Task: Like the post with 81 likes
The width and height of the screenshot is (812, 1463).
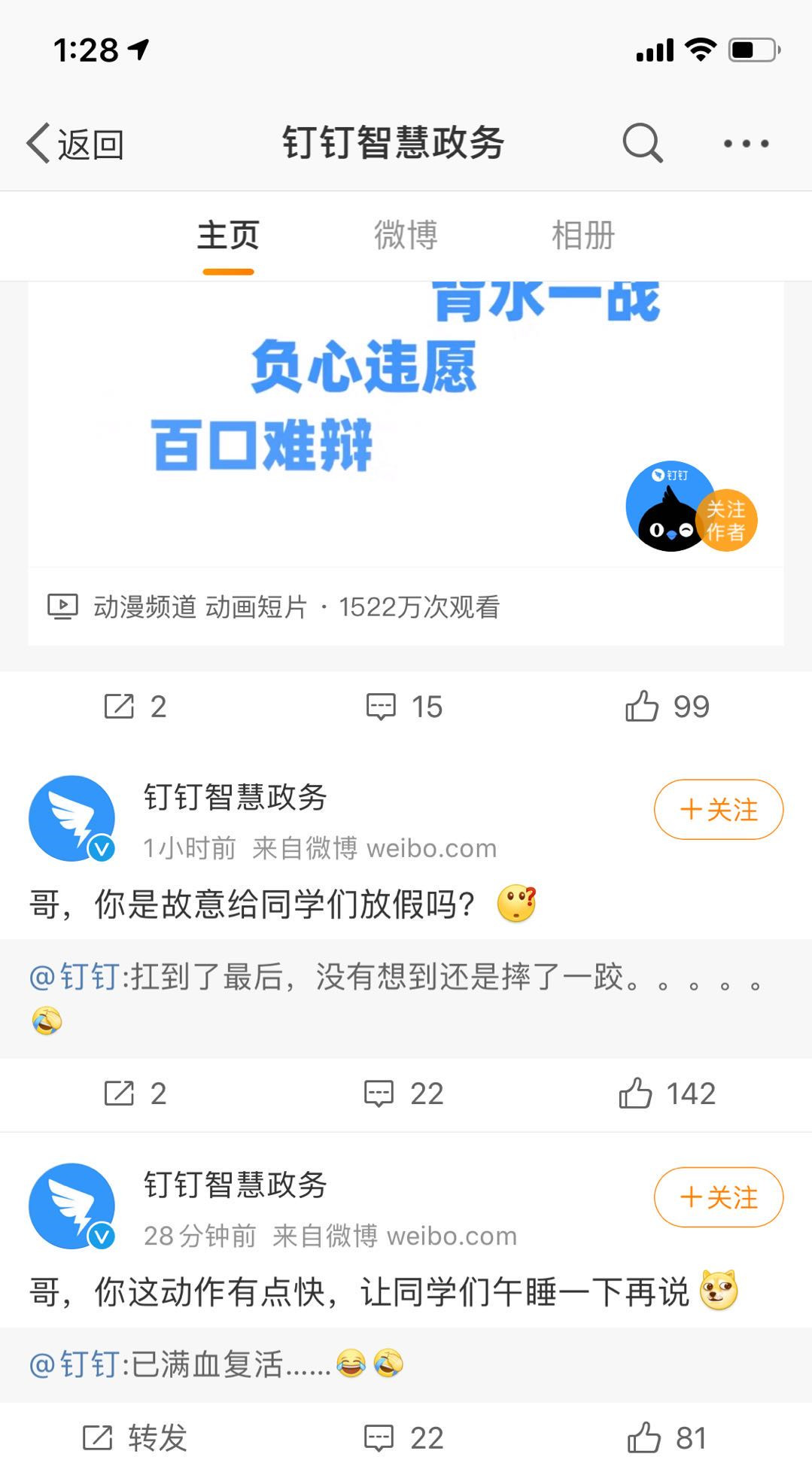Action: [x=667, y=1438]
